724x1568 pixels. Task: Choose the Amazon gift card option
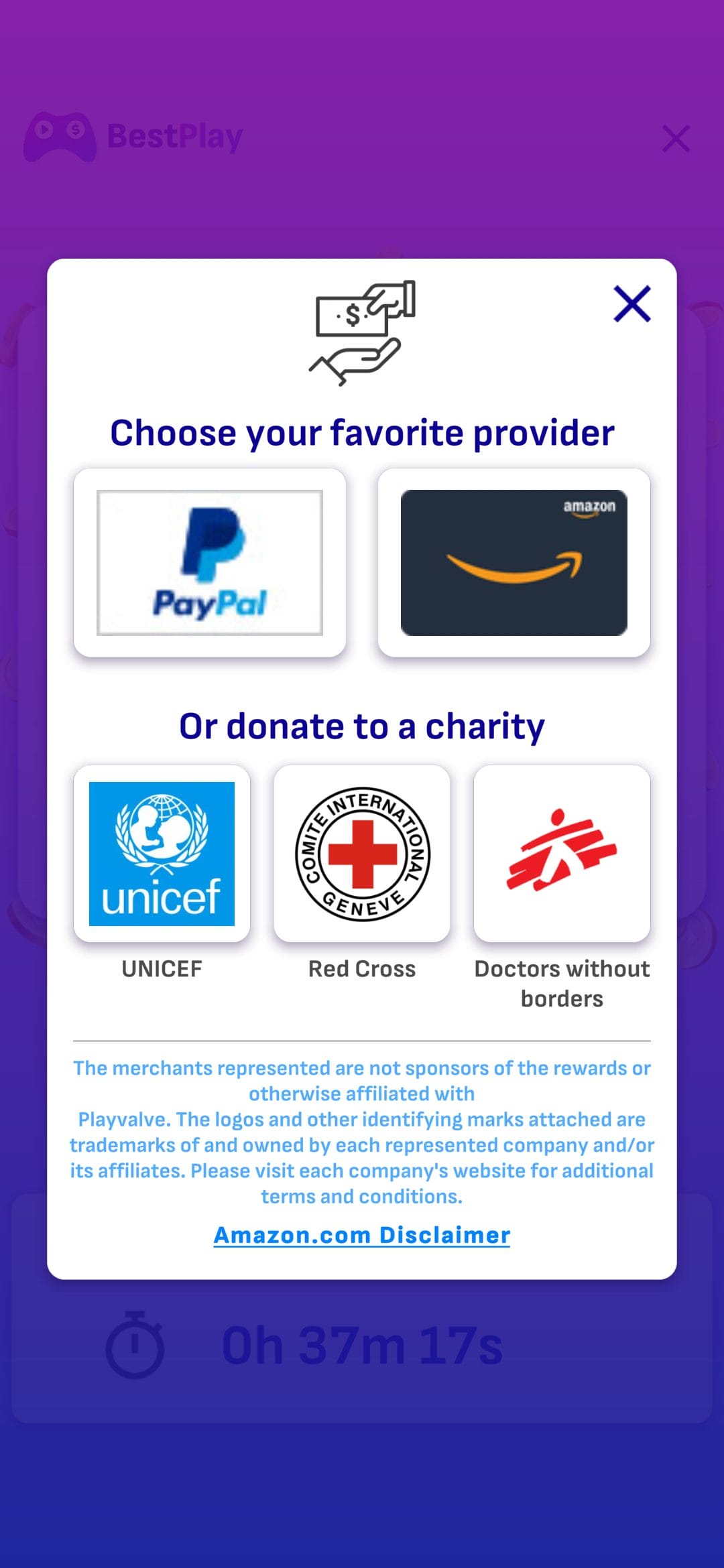[x=514, y=563]
